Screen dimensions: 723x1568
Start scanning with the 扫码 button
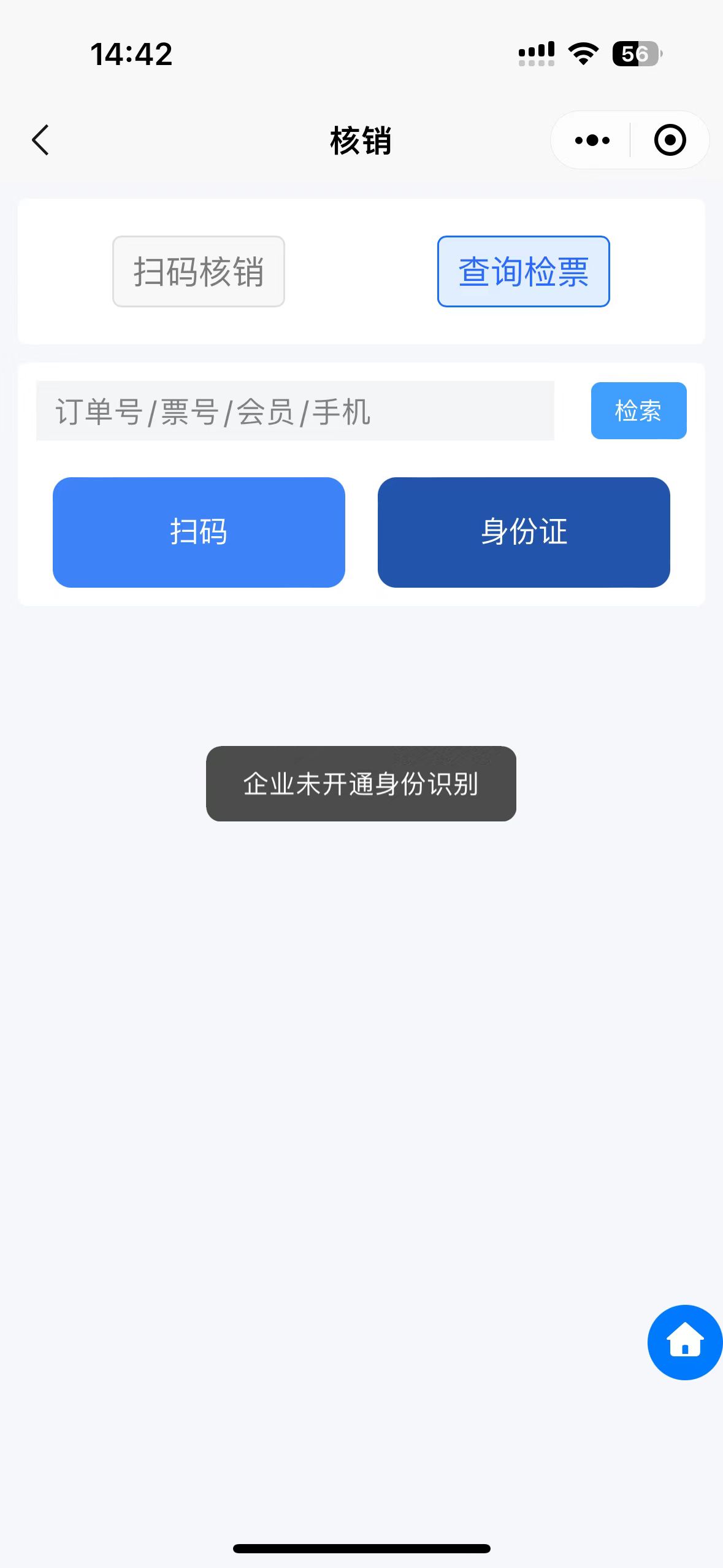click(199, 532)
